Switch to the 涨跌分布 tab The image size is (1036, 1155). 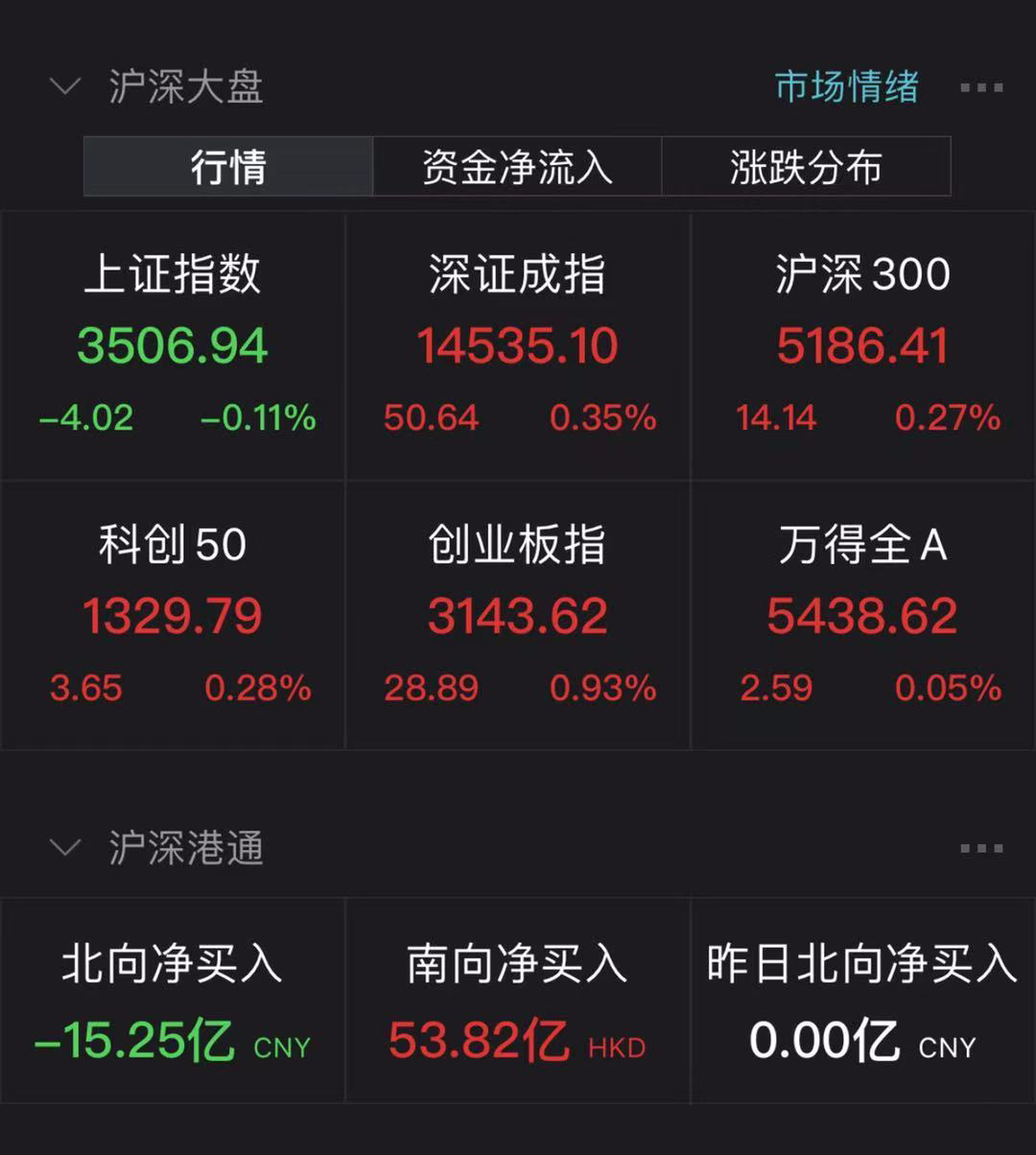point(806,167)
